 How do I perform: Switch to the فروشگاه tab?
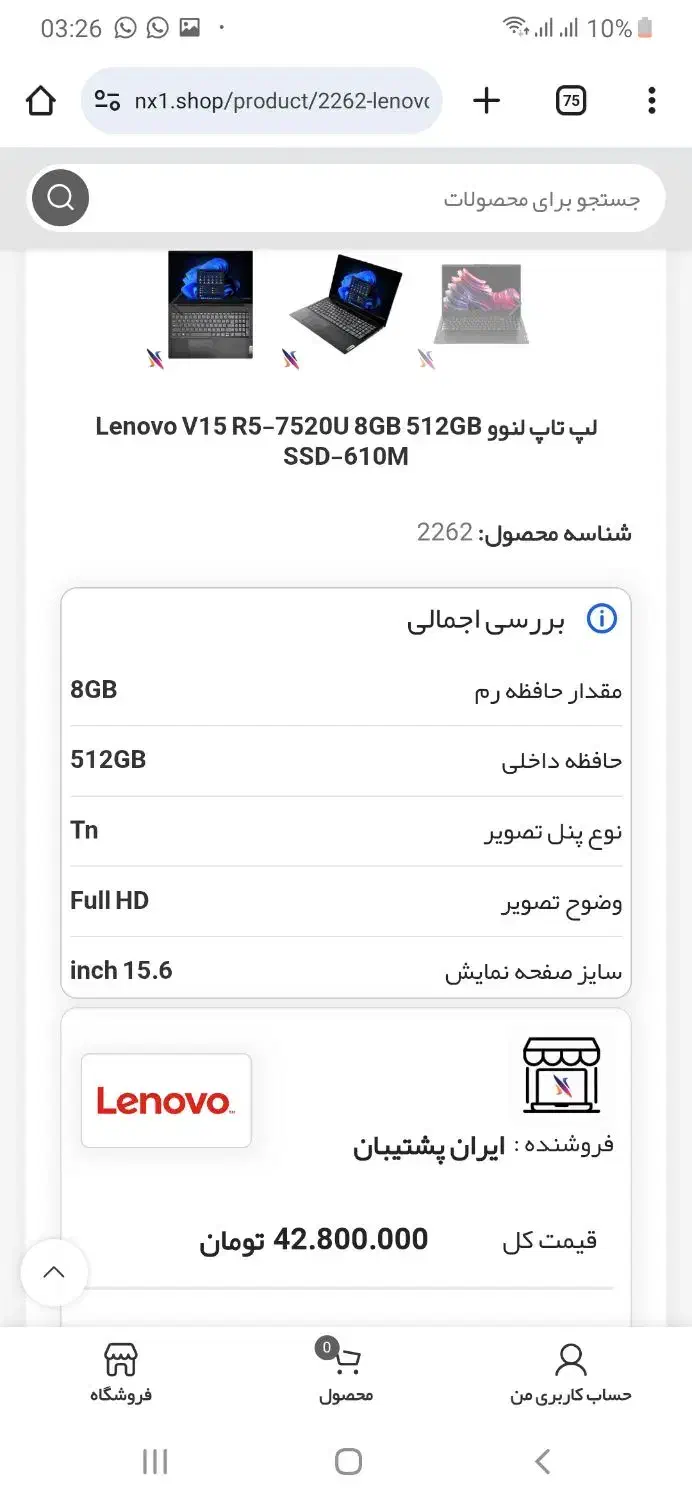[x=121, y=1373]
